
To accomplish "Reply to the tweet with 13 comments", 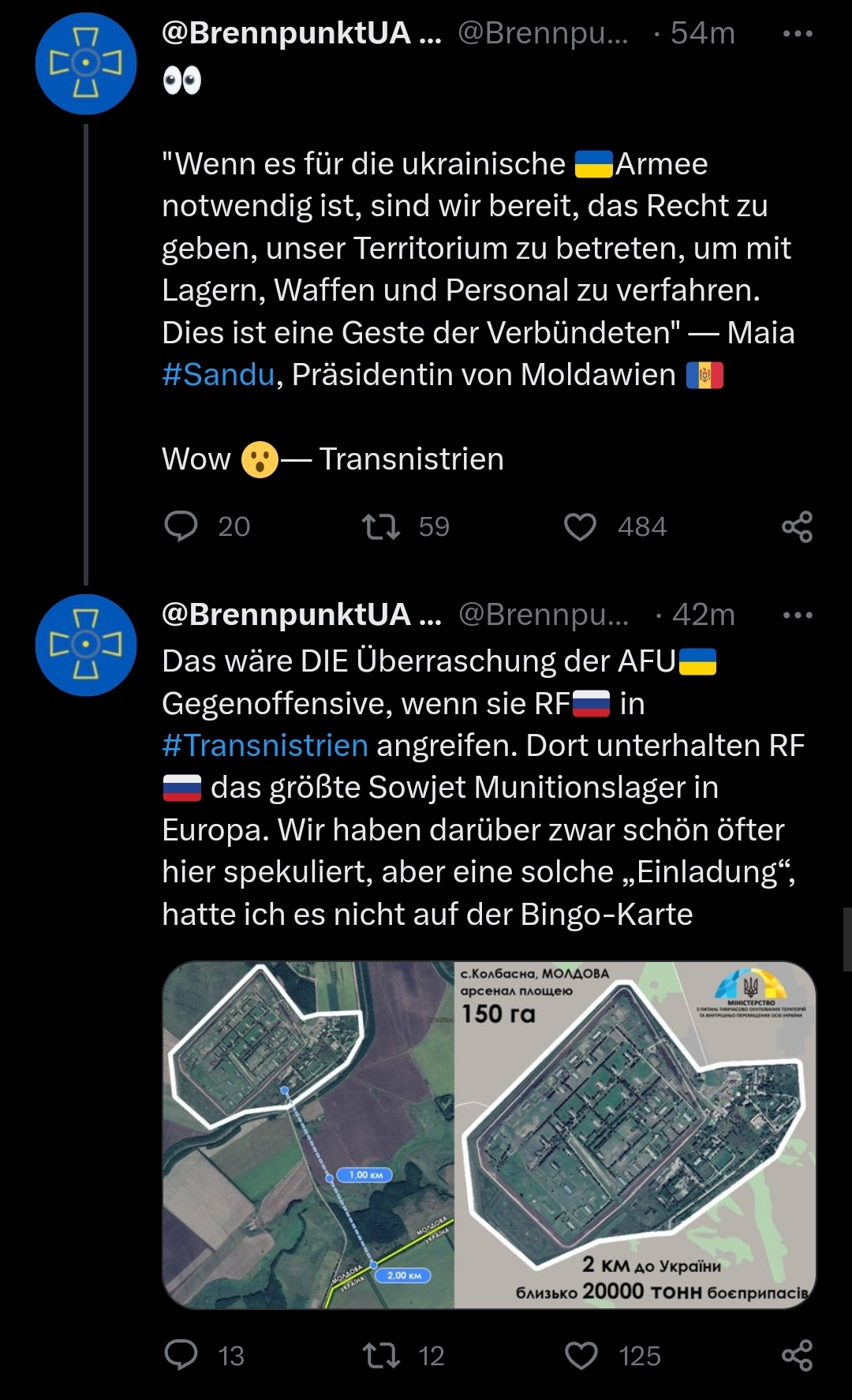I will tap(181, 1355).
